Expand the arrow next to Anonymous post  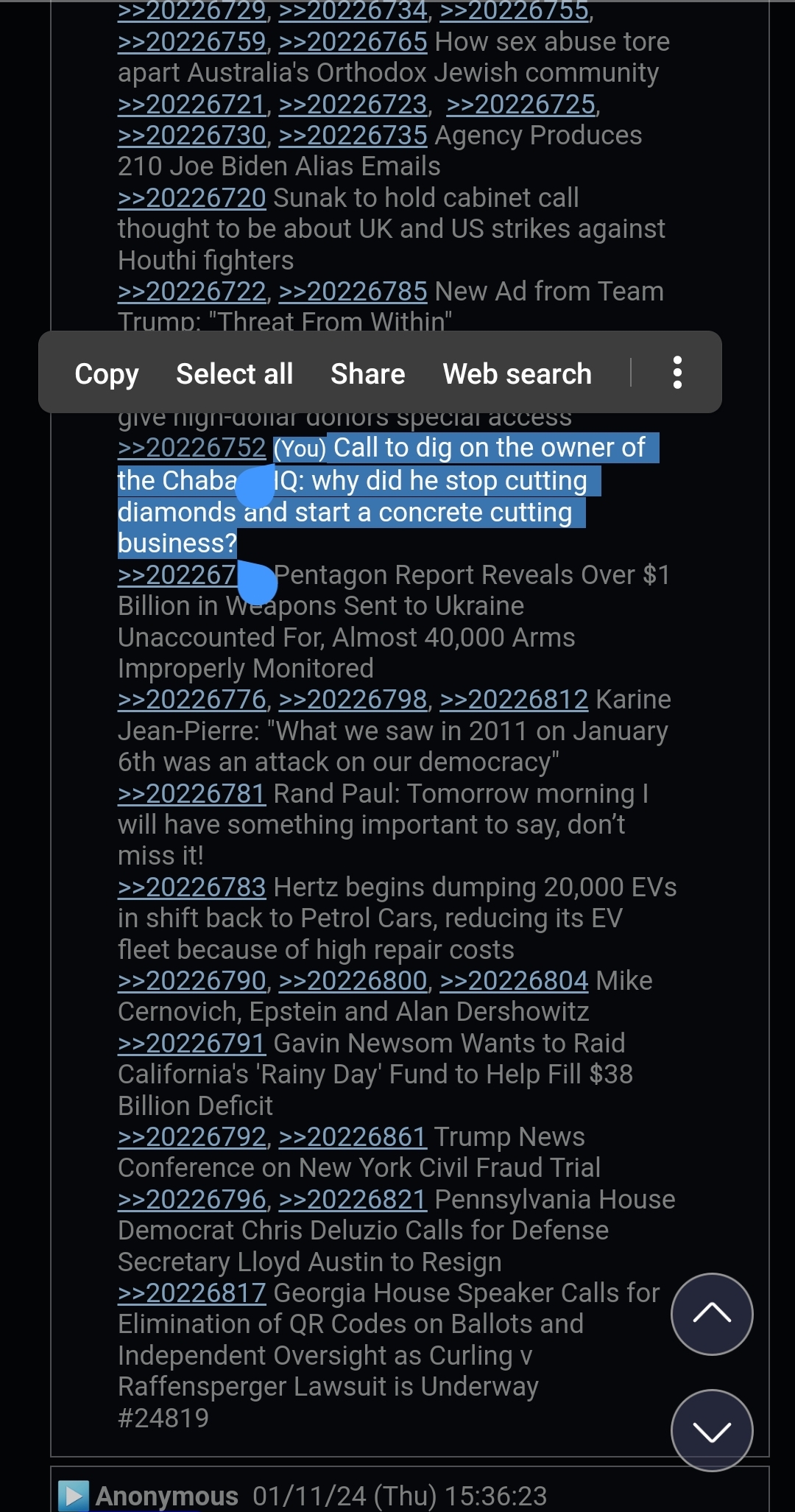click(73, 1496)
